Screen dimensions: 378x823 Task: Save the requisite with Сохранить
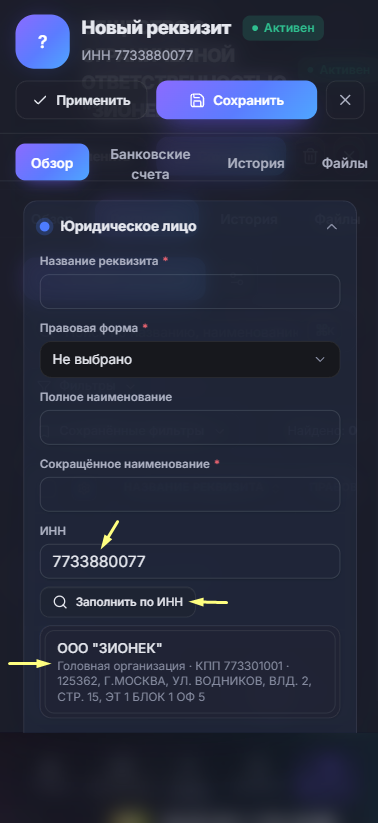[236, 100]
